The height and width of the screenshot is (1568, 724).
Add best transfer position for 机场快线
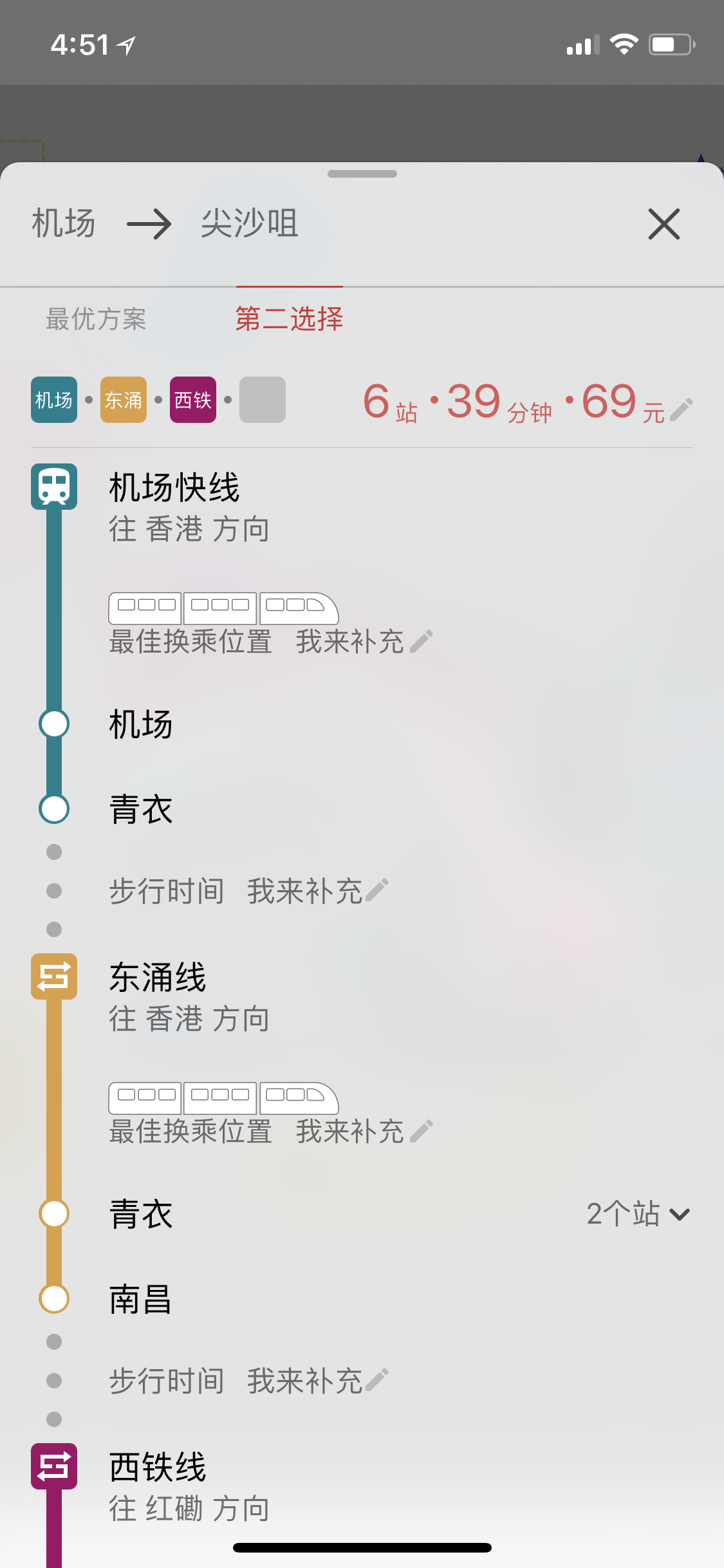pyautogui.click(x=364, y=642)
